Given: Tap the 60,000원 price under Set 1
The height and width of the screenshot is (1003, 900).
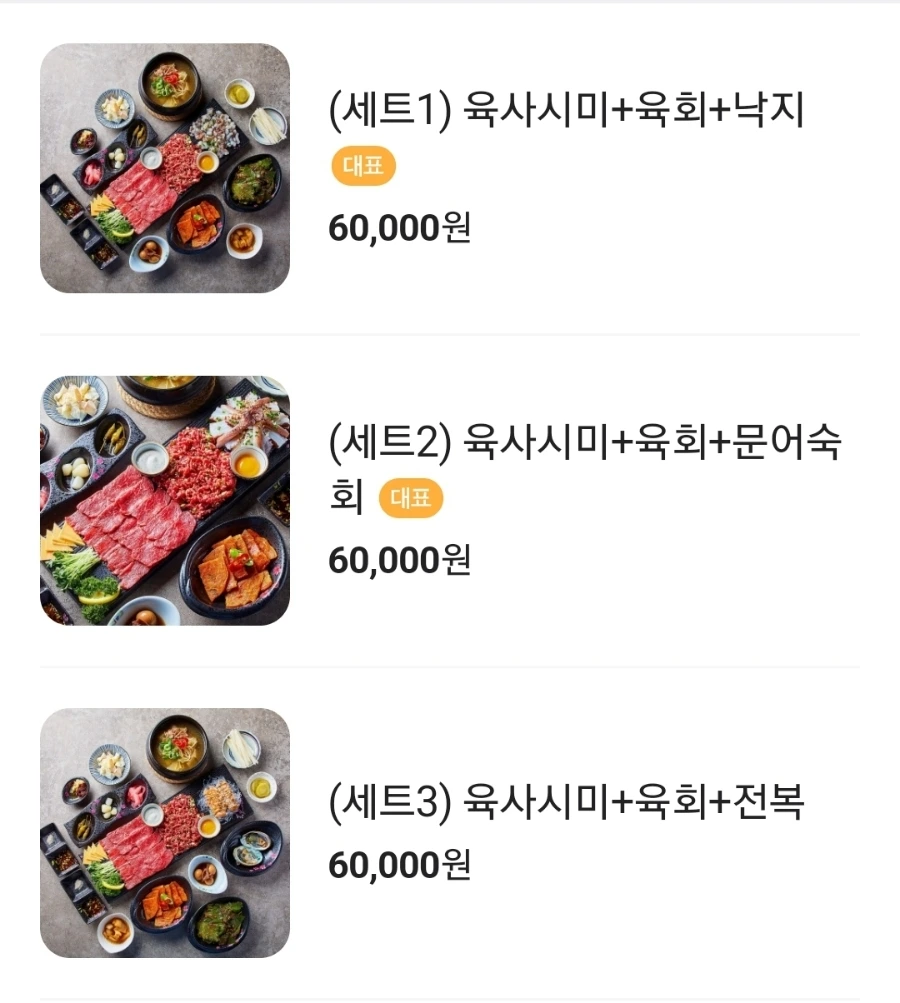Looking at the screenshot, I should pos(400,227).
